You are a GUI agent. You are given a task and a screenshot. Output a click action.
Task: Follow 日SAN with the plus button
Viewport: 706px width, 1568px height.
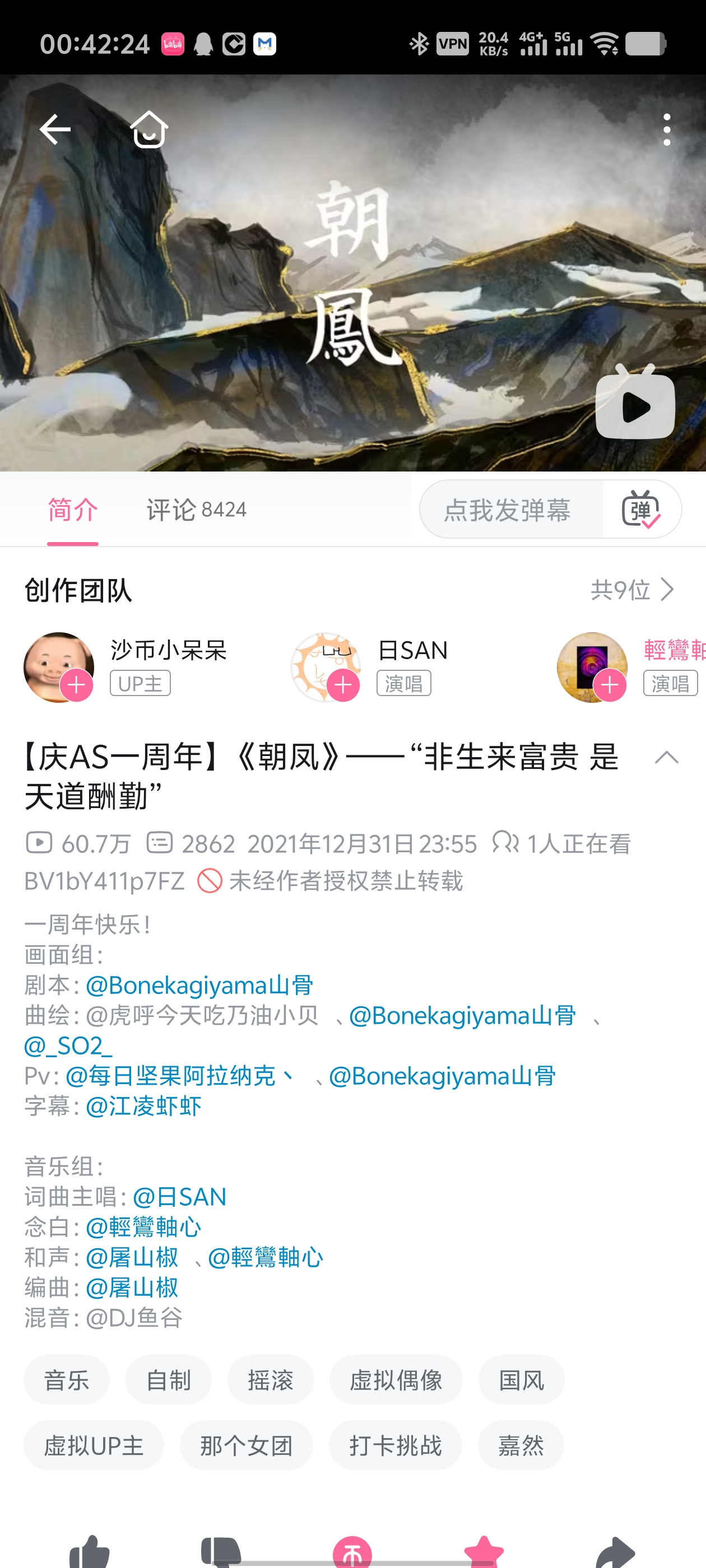(343, 685)
